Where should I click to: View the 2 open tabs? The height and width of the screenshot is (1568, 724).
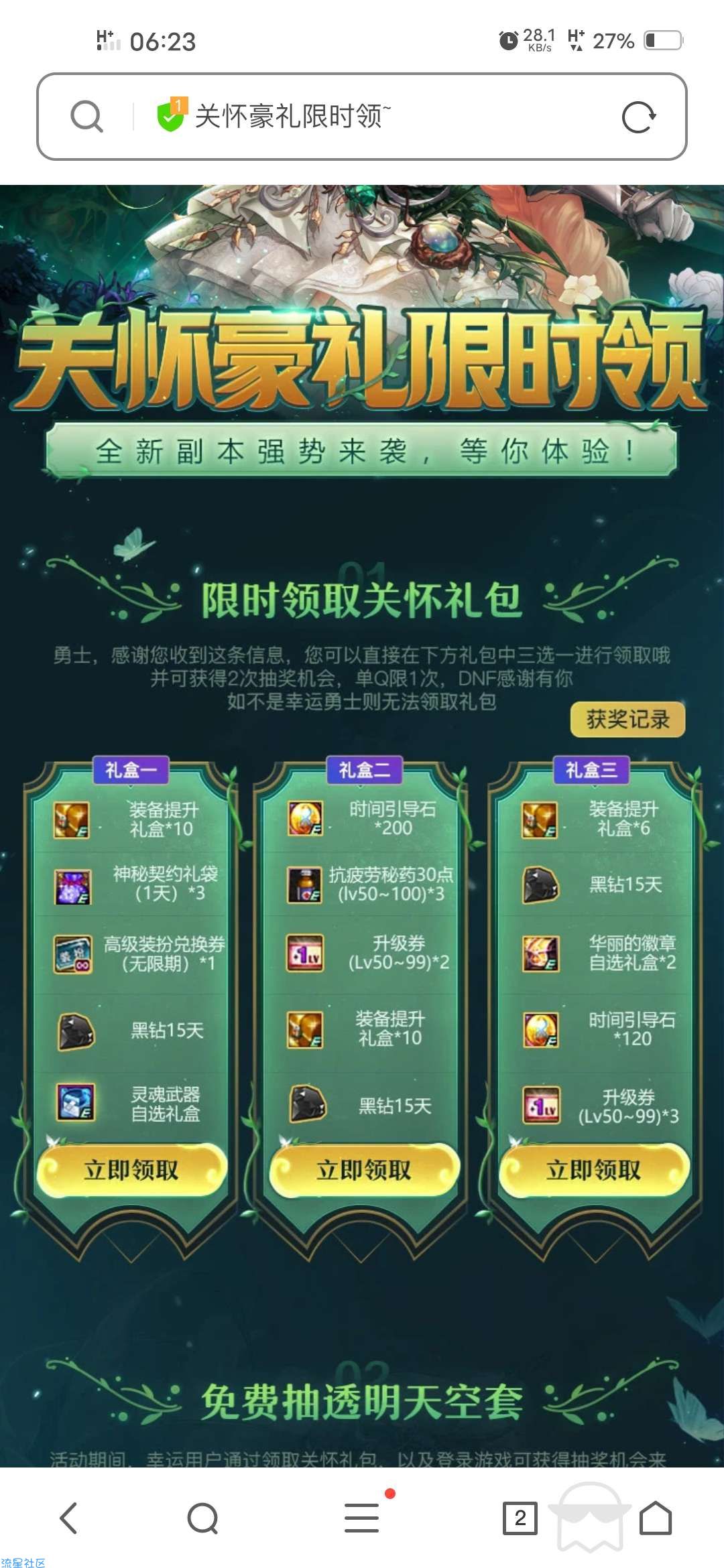click(520, 1518)
